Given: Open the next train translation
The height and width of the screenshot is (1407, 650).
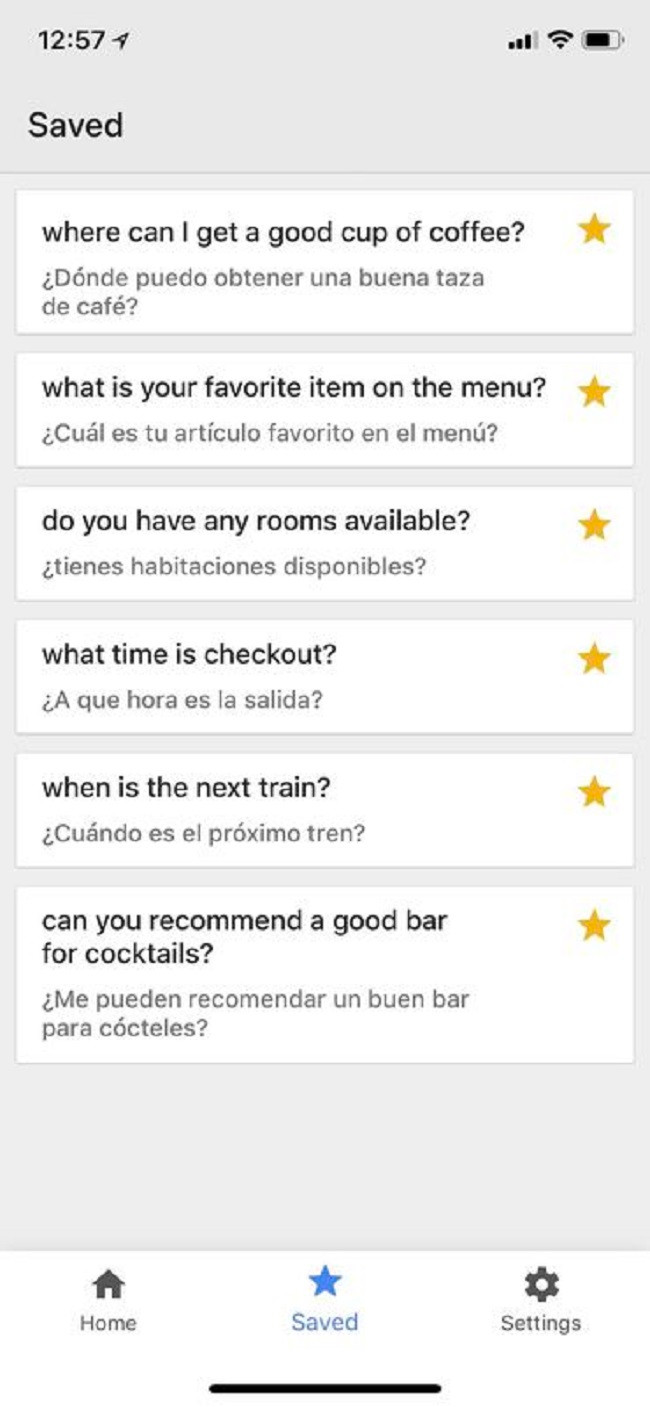Looking at the screenshot, I should point(290,811).
